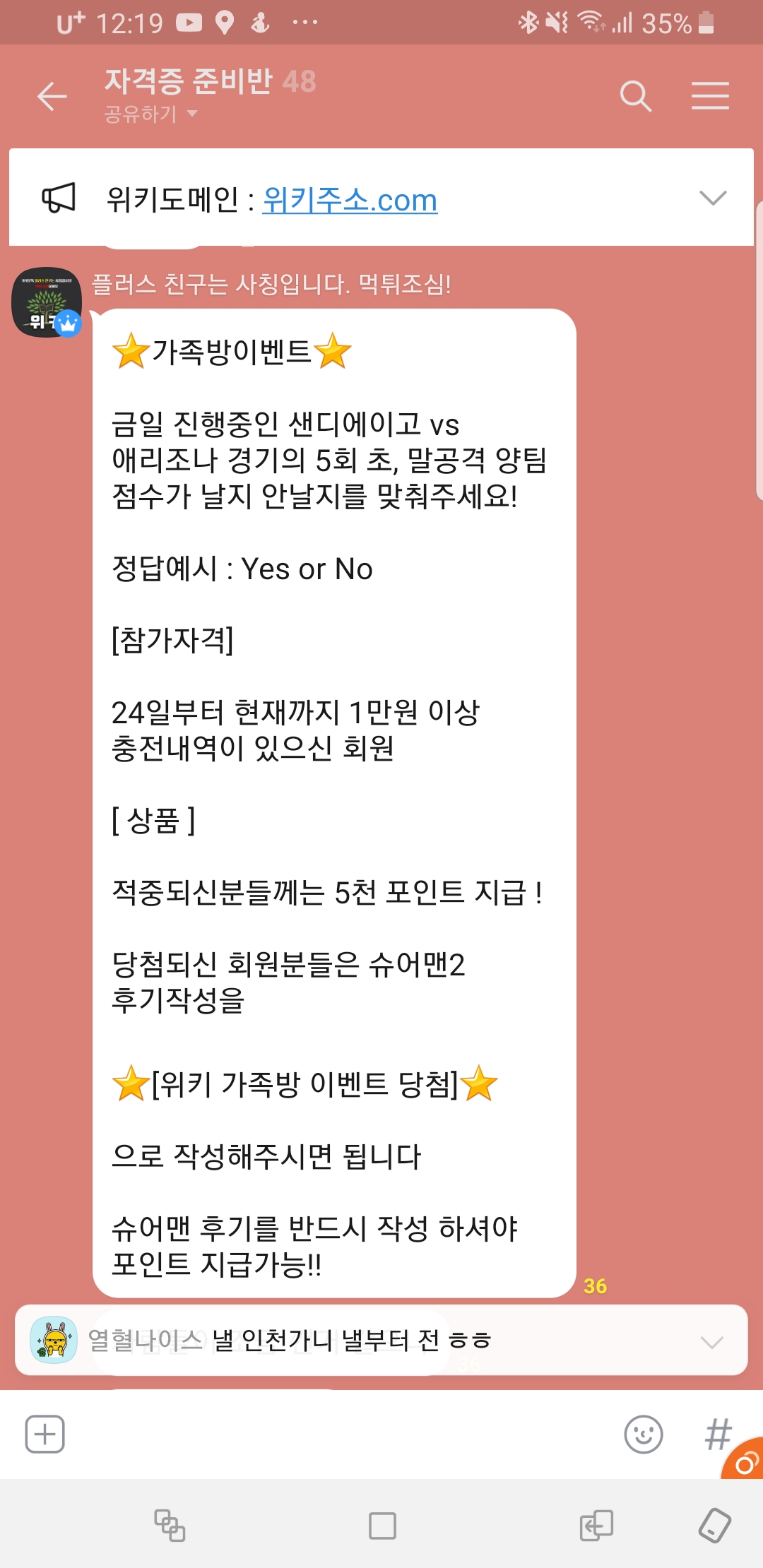Search within this chat room

point(634,96)
